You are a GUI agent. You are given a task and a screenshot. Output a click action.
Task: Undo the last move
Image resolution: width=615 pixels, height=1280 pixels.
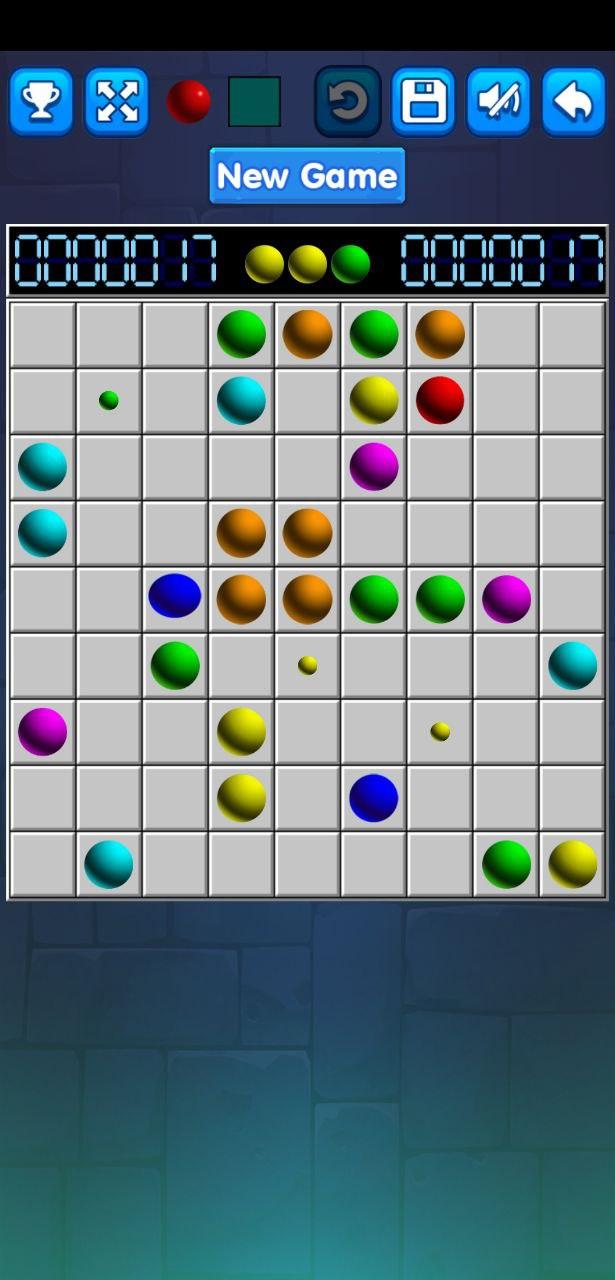tap(348, 102)
